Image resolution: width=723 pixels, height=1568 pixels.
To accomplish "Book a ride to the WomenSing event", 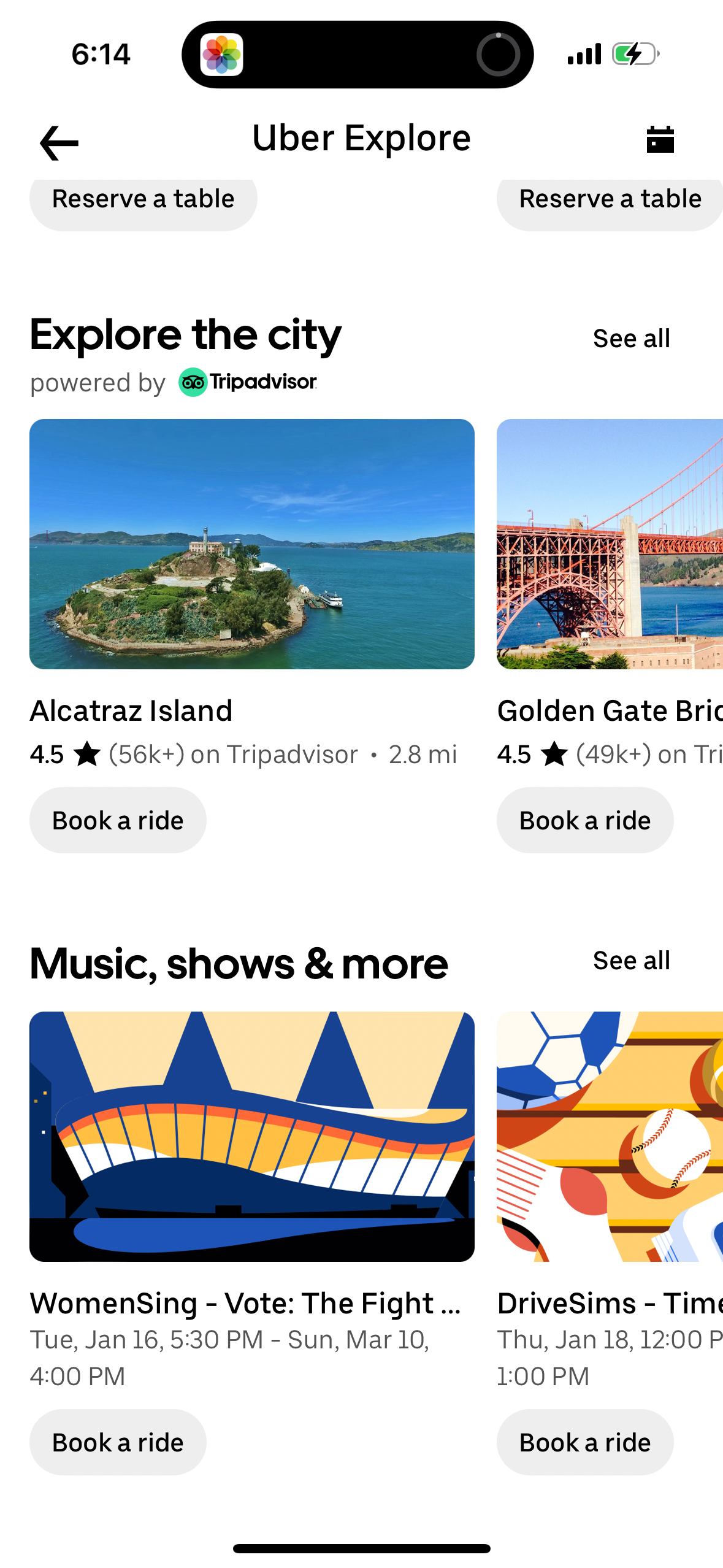I will point(118,1442).
